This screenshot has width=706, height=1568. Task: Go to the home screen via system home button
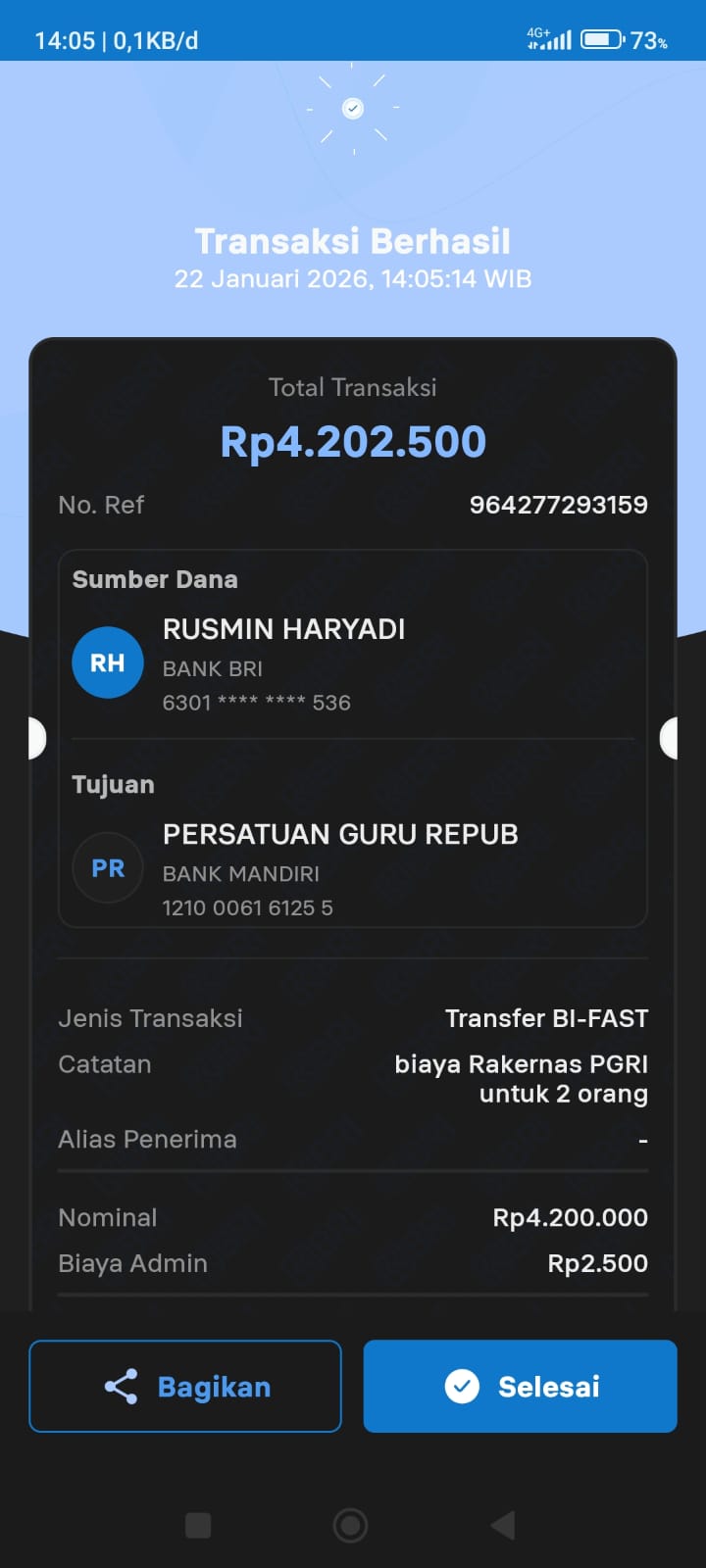point(351,1525)
